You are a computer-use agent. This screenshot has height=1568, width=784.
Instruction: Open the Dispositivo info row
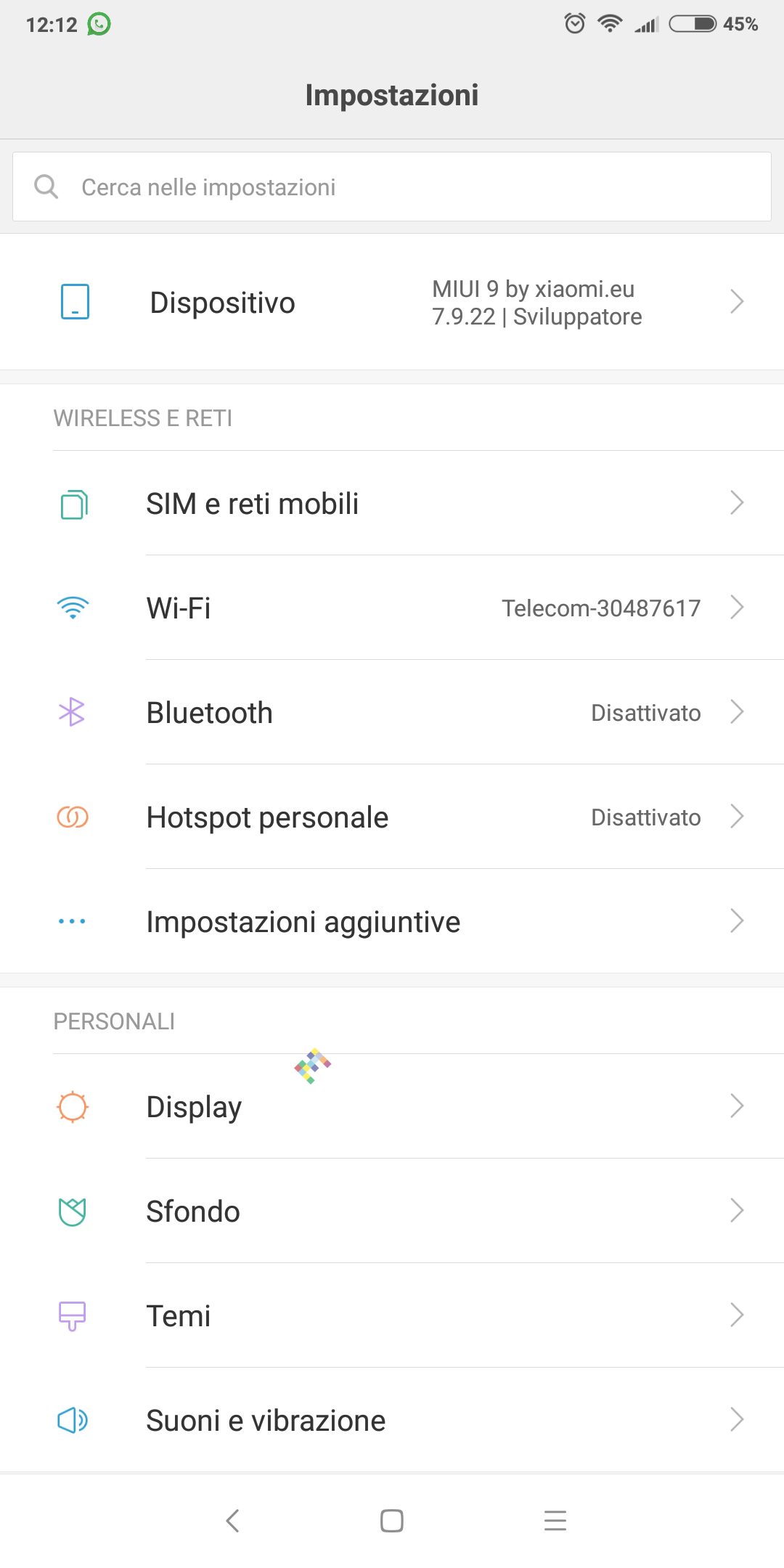(392, 302)
